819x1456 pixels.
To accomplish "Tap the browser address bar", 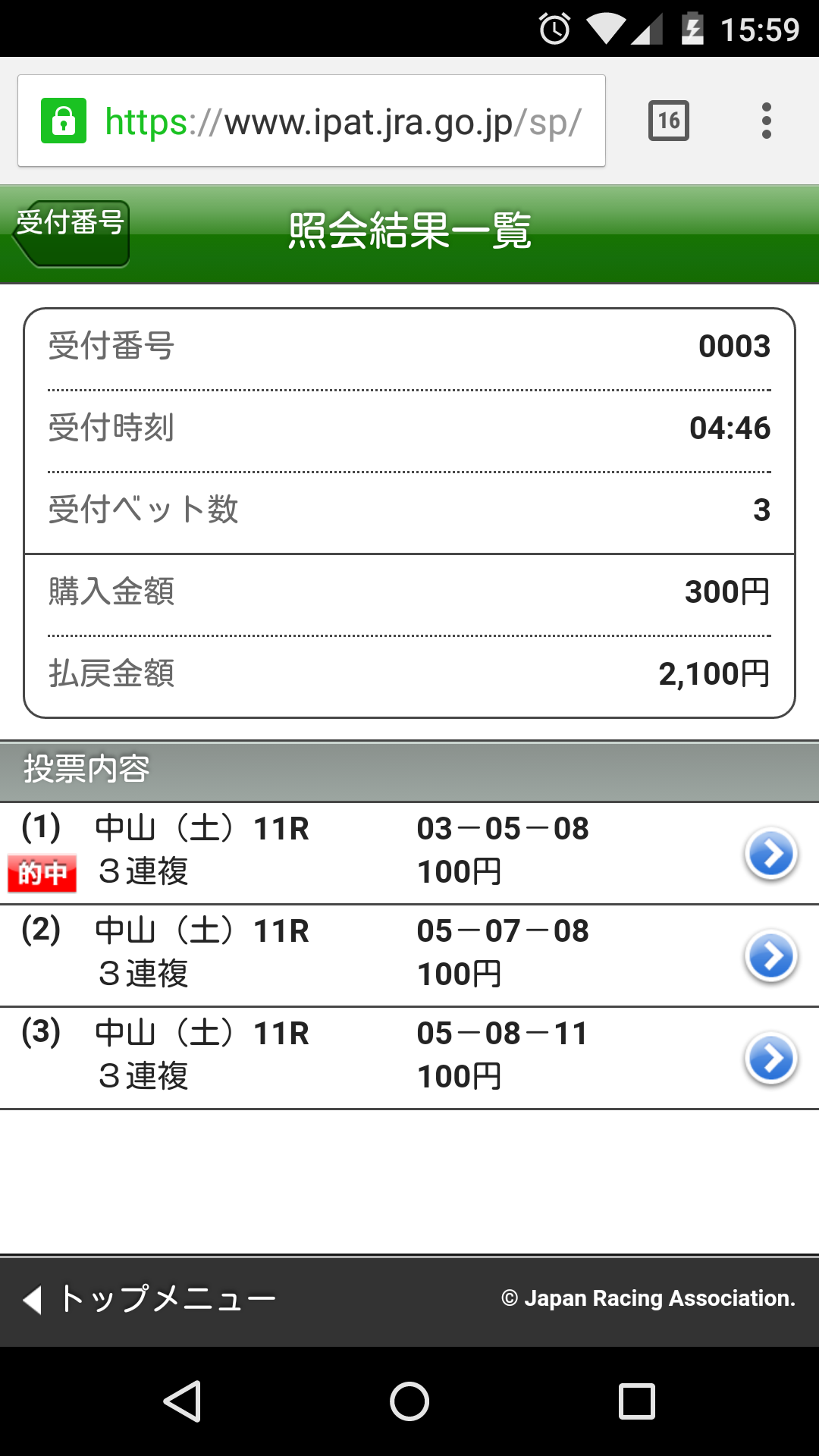I will point(311,121).
